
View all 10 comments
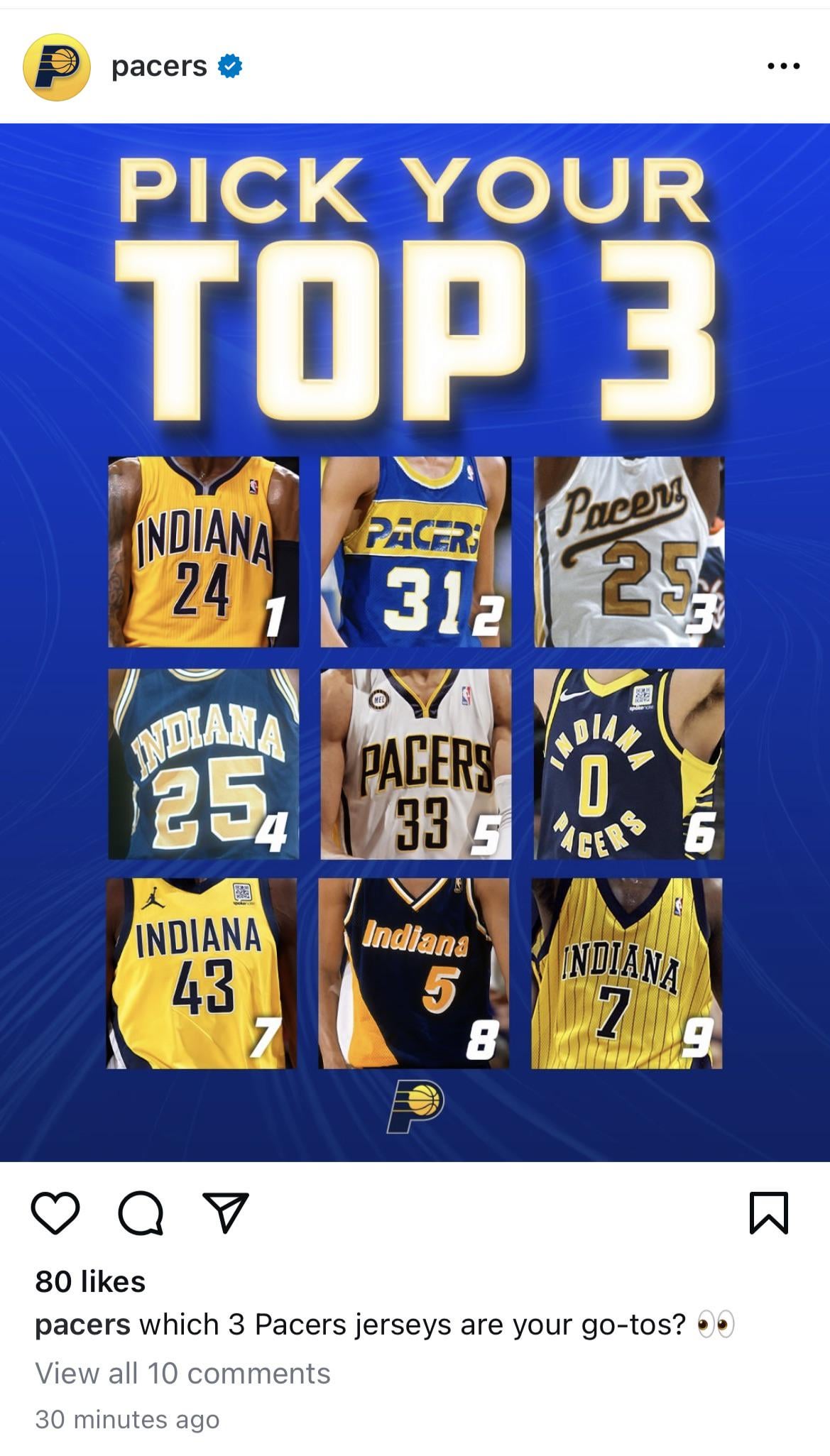pyautogui.click(x=182, y=1373)
